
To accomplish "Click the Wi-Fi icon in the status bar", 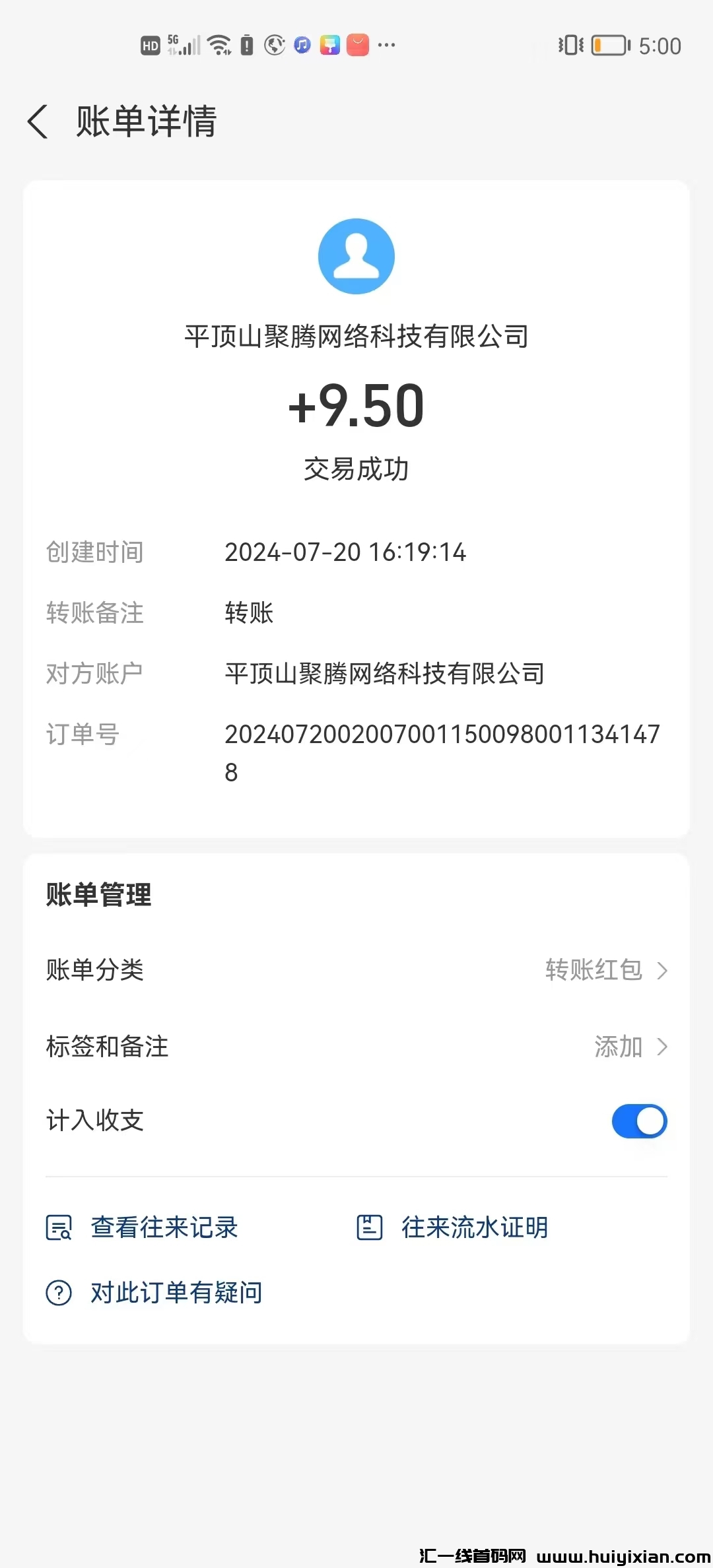I will (218, 45).
